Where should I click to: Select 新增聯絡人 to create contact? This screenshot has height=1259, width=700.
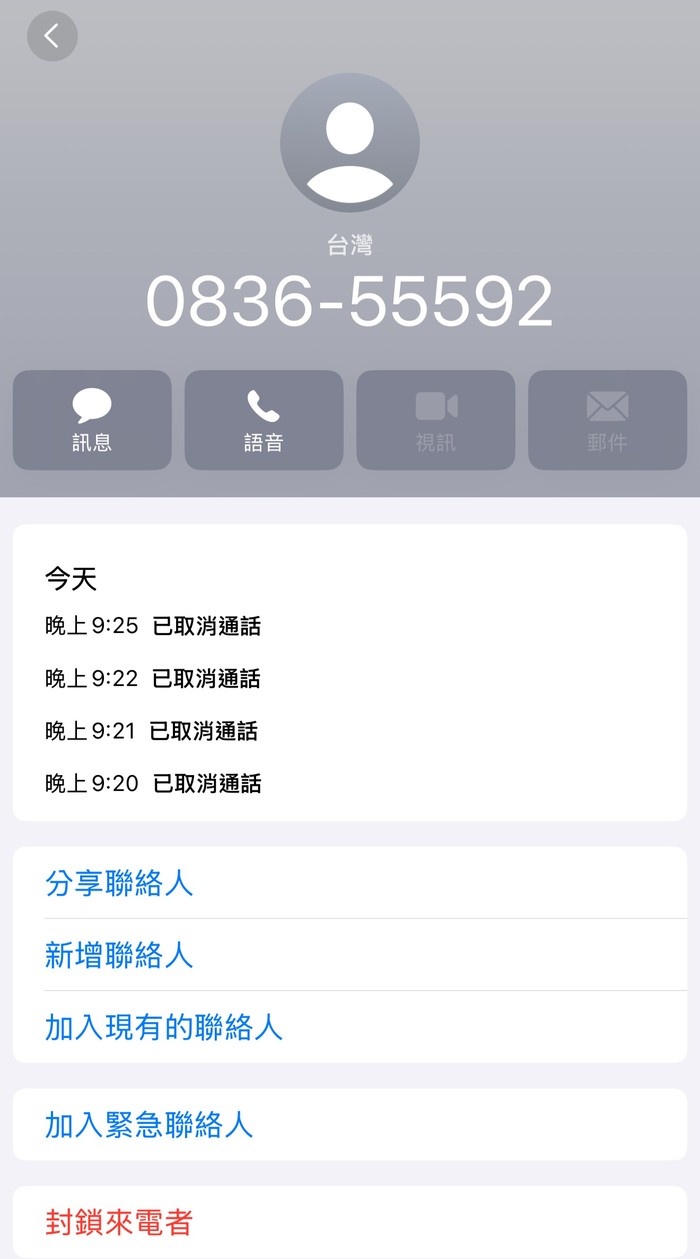350,955
